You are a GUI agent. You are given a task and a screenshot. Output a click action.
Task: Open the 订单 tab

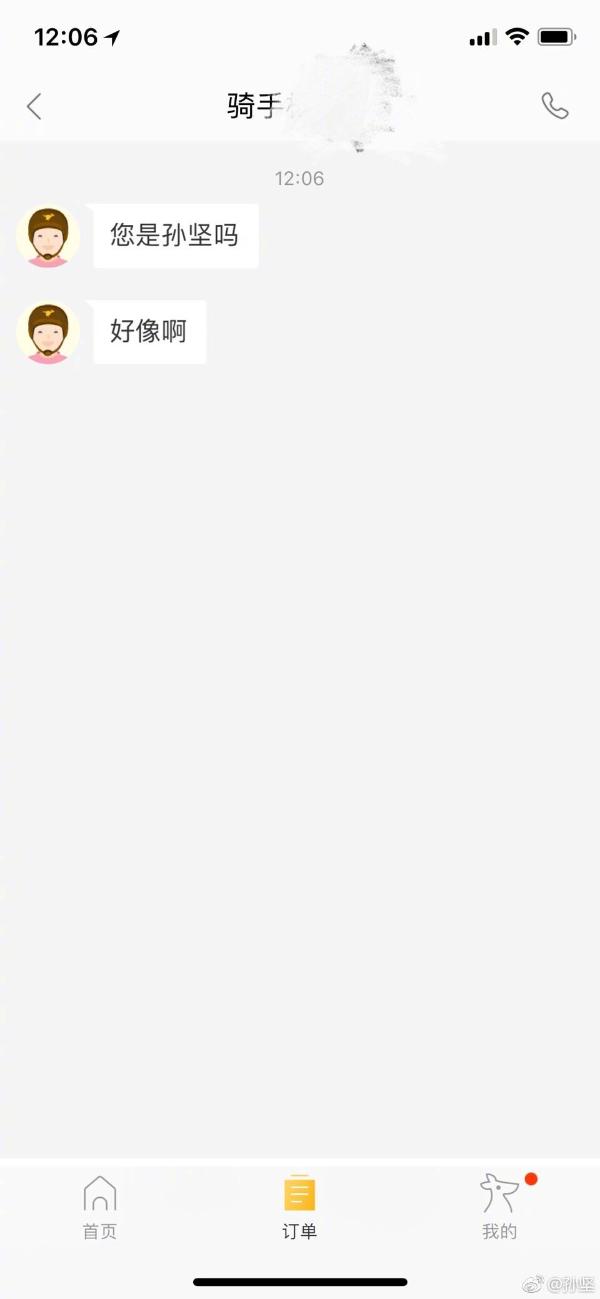click(x=299, y=1206)
